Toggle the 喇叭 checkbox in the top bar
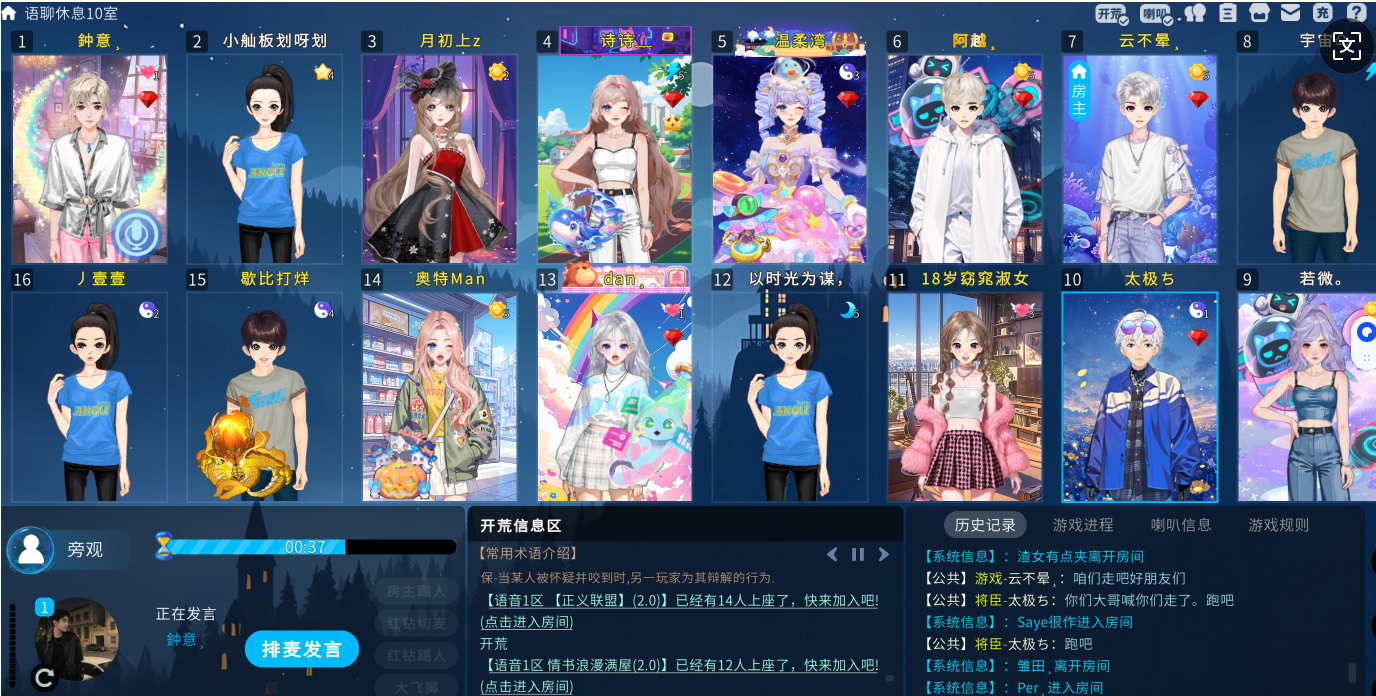Screen dimensions: 1376x696 [x=1155, y=14]
